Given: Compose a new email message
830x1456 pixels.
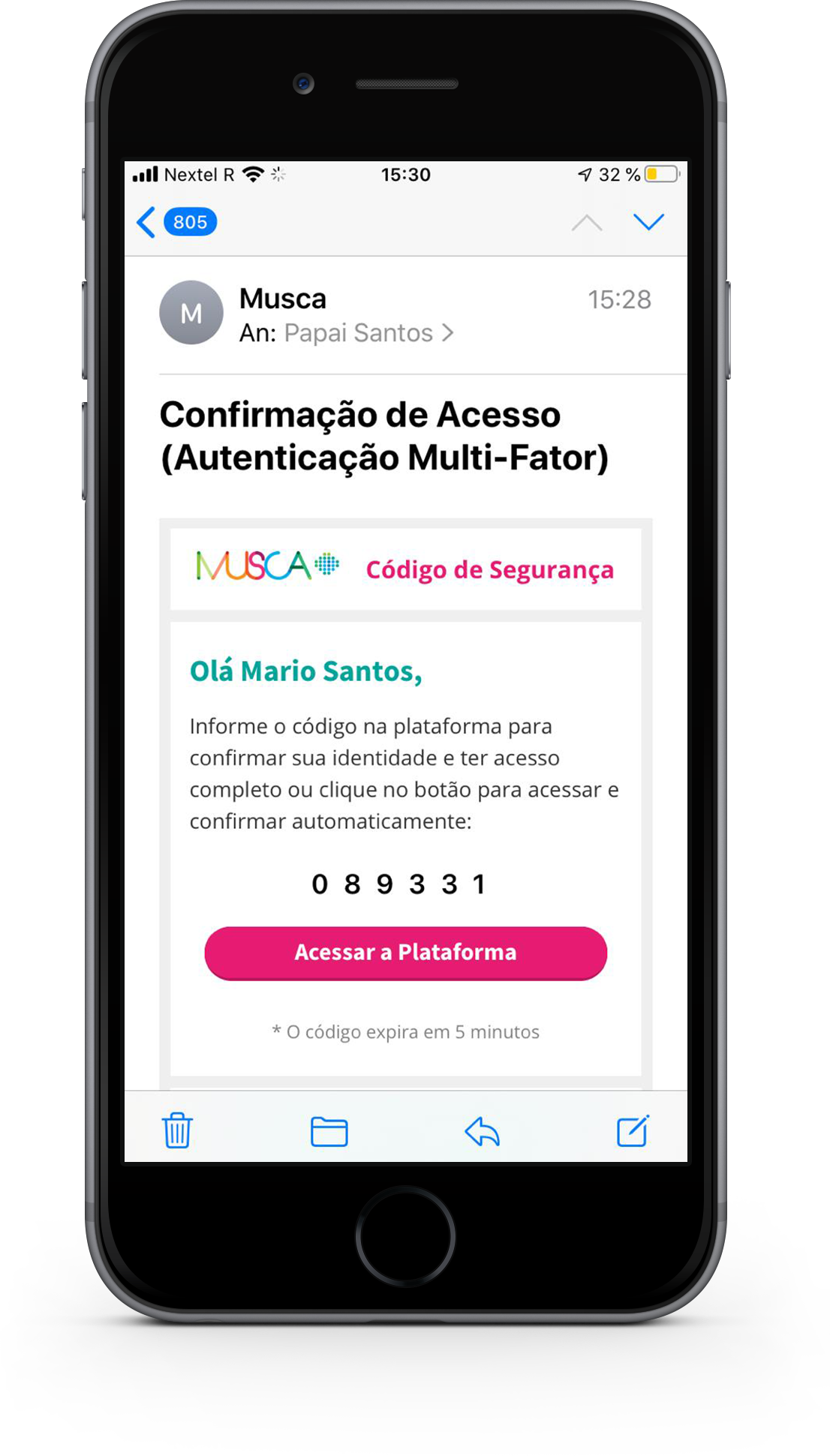Looking at the screenshot, I should point(633,1130).
